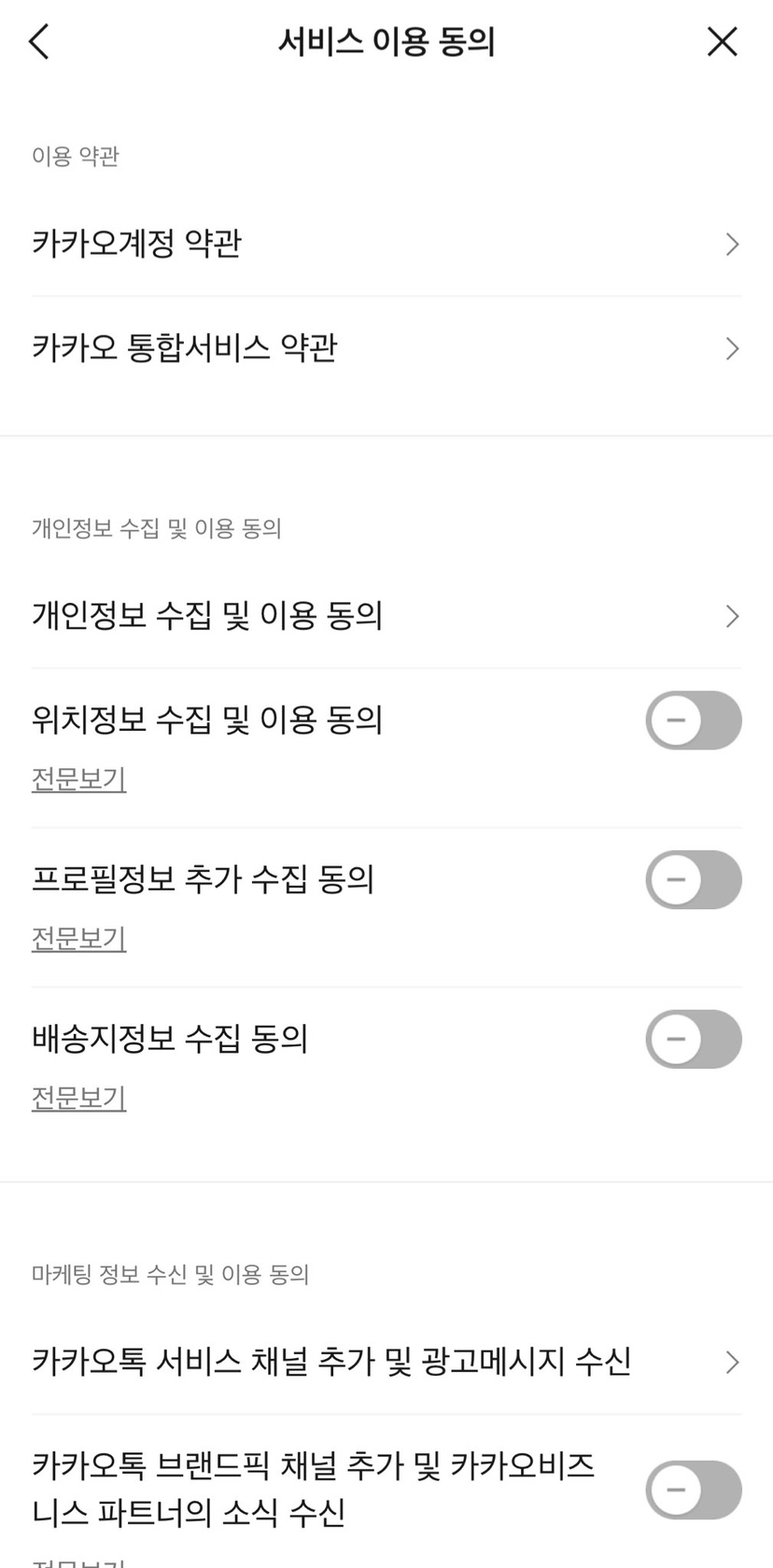Image resolution: width=773 pixels, height=1568 pixels.
Task: Open 카카오 통합서비스 약관
Action: [x=386, y=348]
